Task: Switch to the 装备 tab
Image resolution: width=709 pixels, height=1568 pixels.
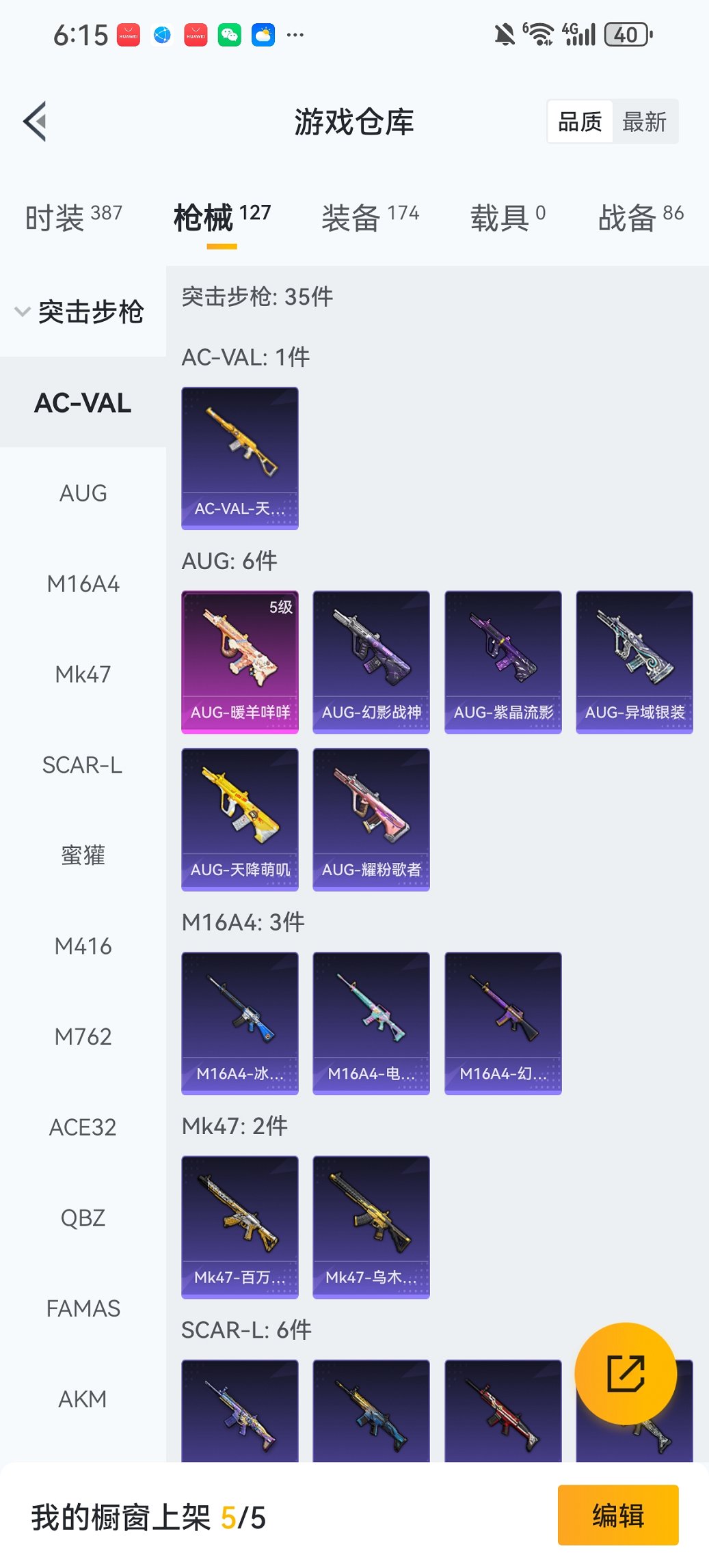Action: (370, 217)
